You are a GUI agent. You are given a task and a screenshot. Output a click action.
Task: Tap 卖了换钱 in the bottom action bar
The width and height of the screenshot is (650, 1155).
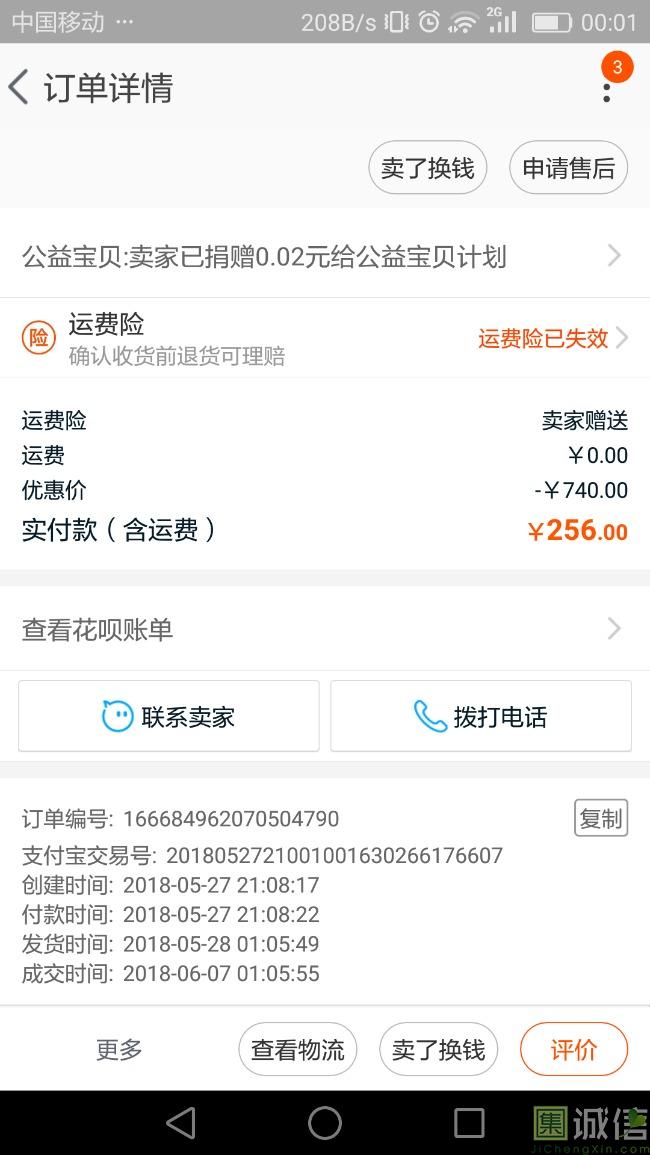(438, 1049)
